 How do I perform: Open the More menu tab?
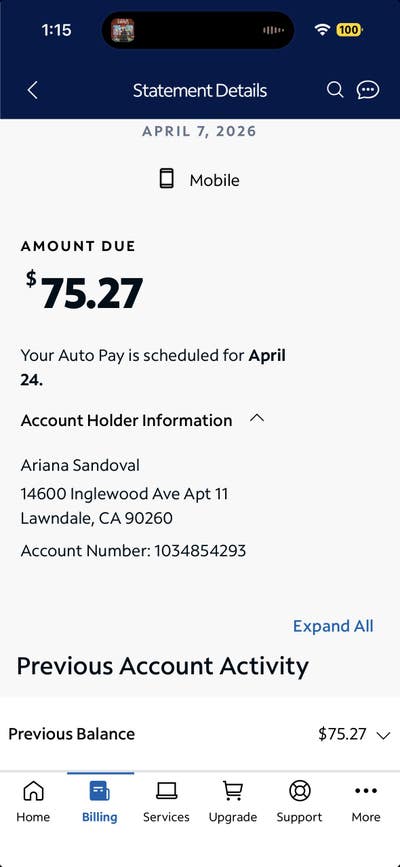(x=366, y=801)
